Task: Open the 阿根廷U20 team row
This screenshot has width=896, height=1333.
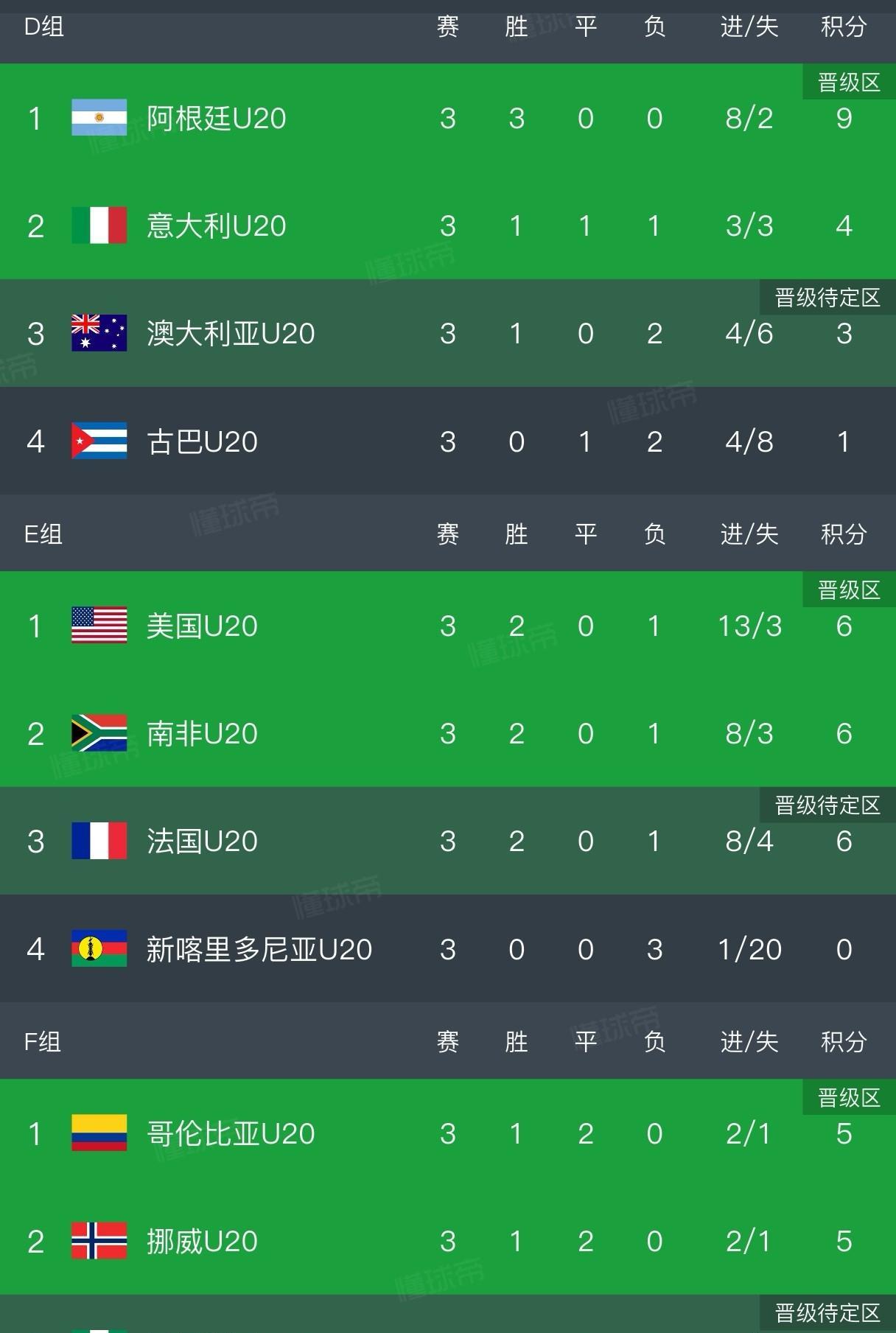Action: 448,118
